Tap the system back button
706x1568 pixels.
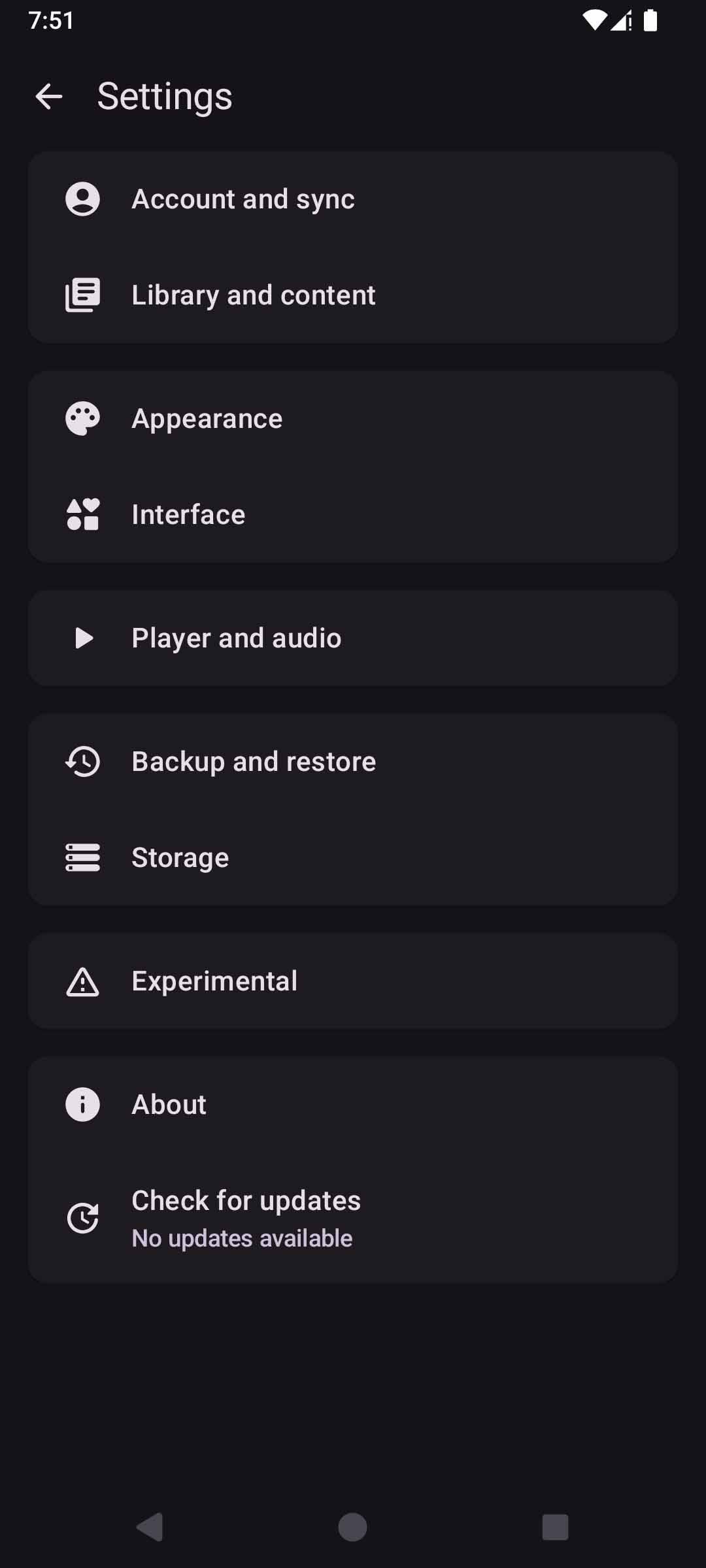[150, 1527]
